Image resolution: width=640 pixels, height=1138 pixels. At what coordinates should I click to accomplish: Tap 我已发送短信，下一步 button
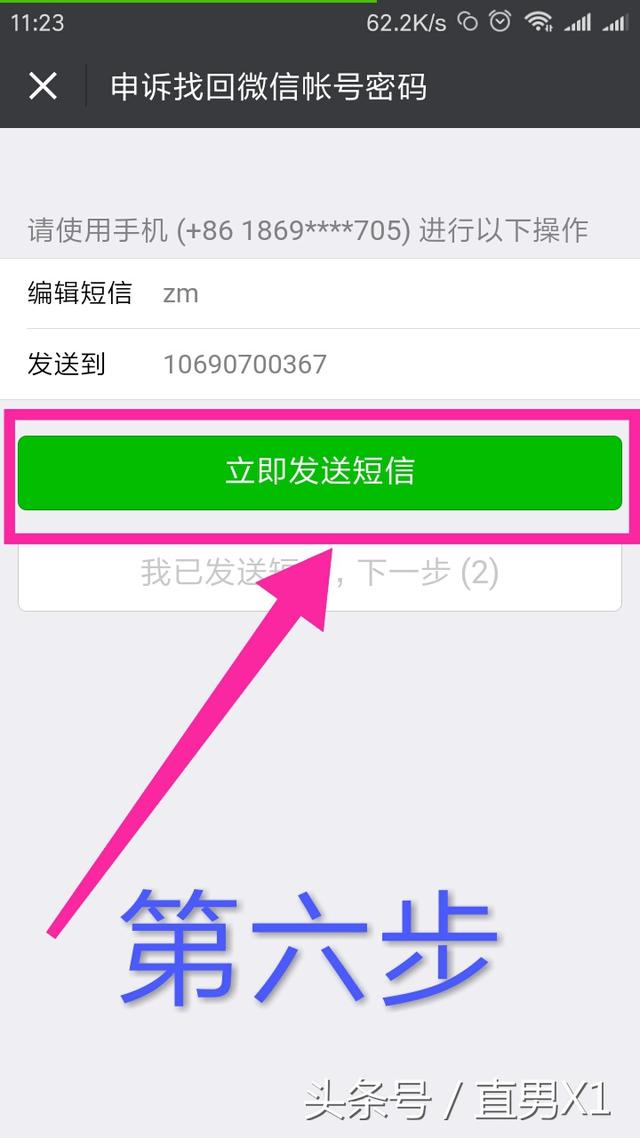coord(320,575)
